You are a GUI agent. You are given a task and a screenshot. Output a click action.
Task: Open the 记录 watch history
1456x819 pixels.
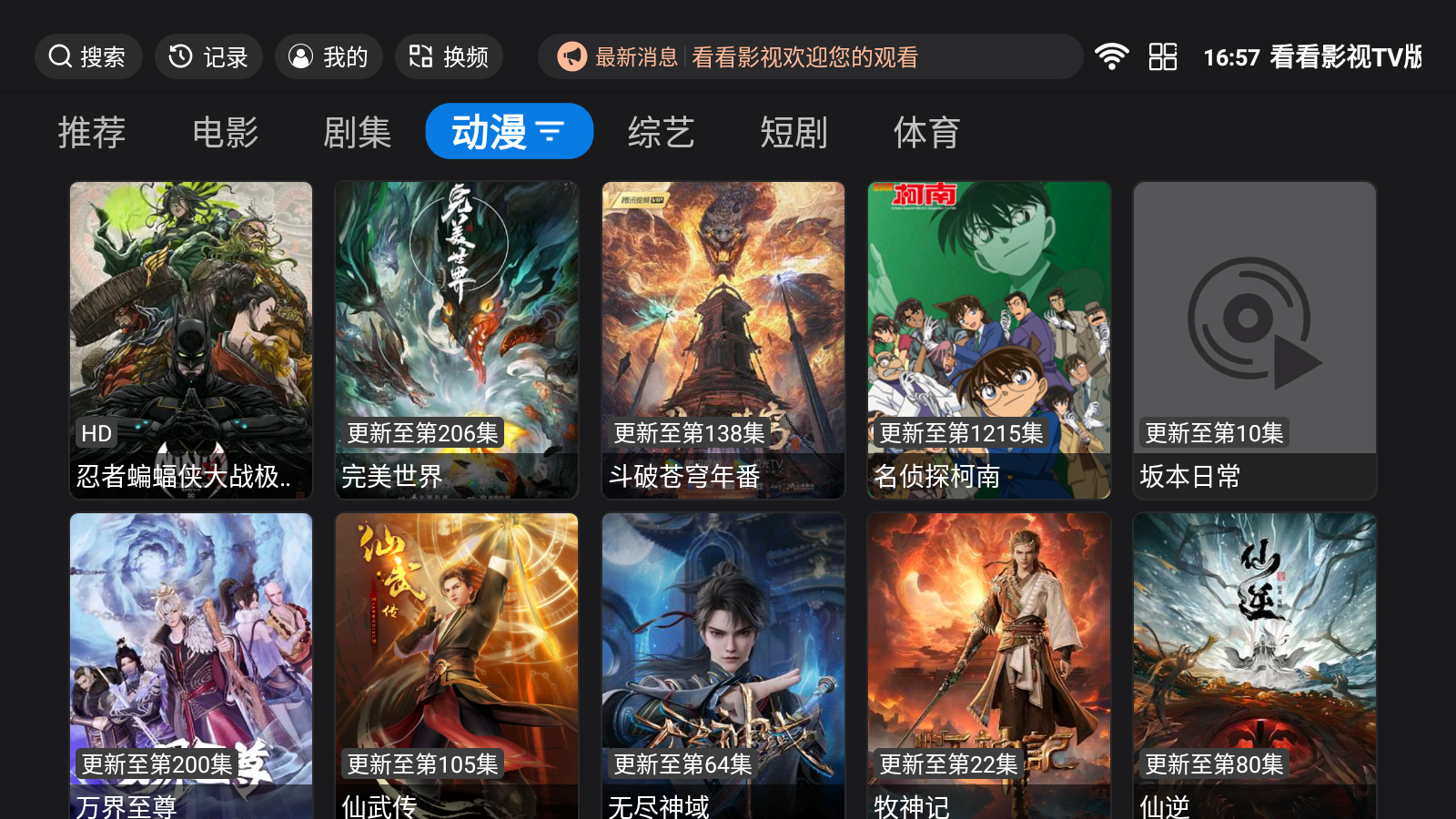[208, 57]
